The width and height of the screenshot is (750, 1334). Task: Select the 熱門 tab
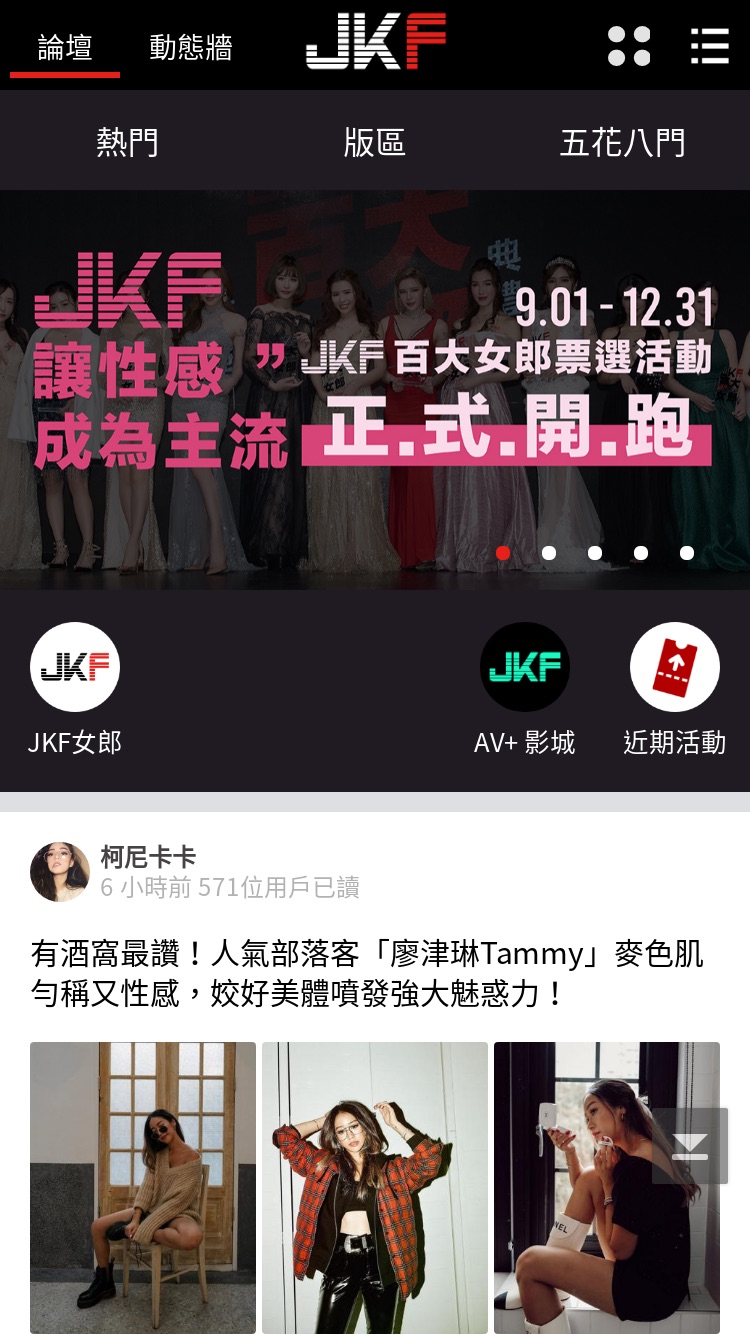click(127, 143)
